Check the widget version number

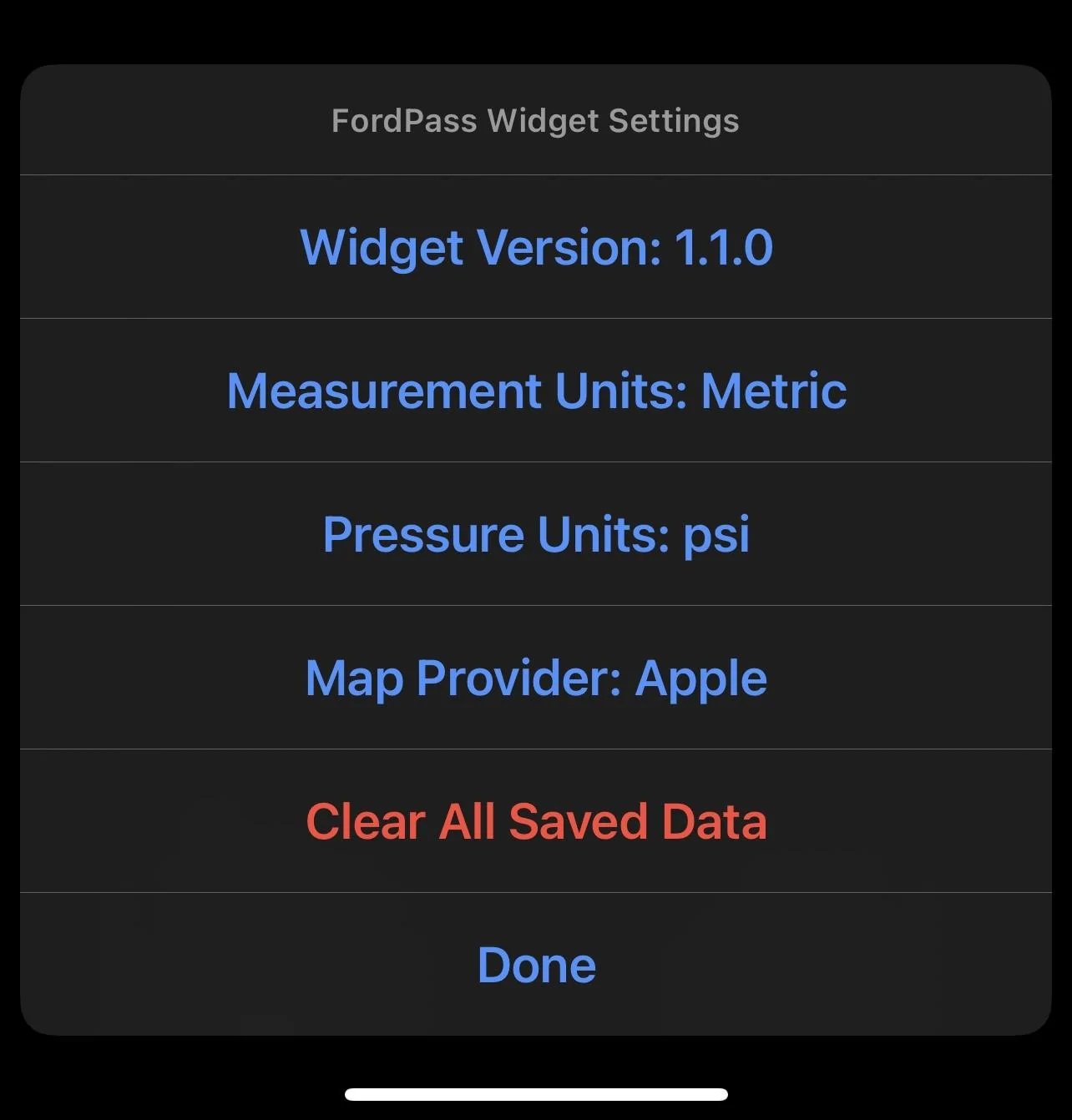[x=536, y=247]
